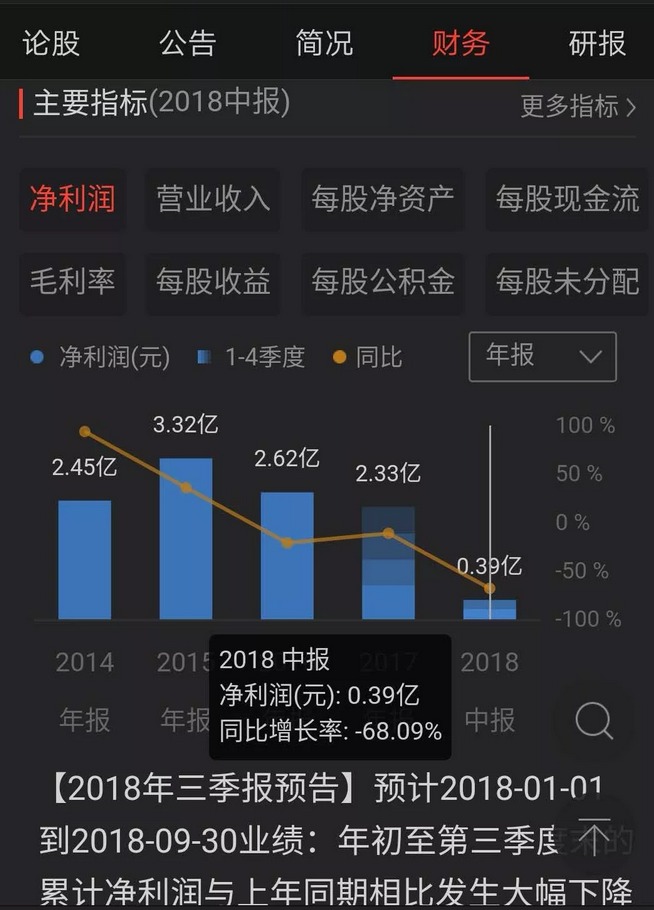The image size is (654, 910).
Task: Tap the magnifier search button
Action: 594,720
